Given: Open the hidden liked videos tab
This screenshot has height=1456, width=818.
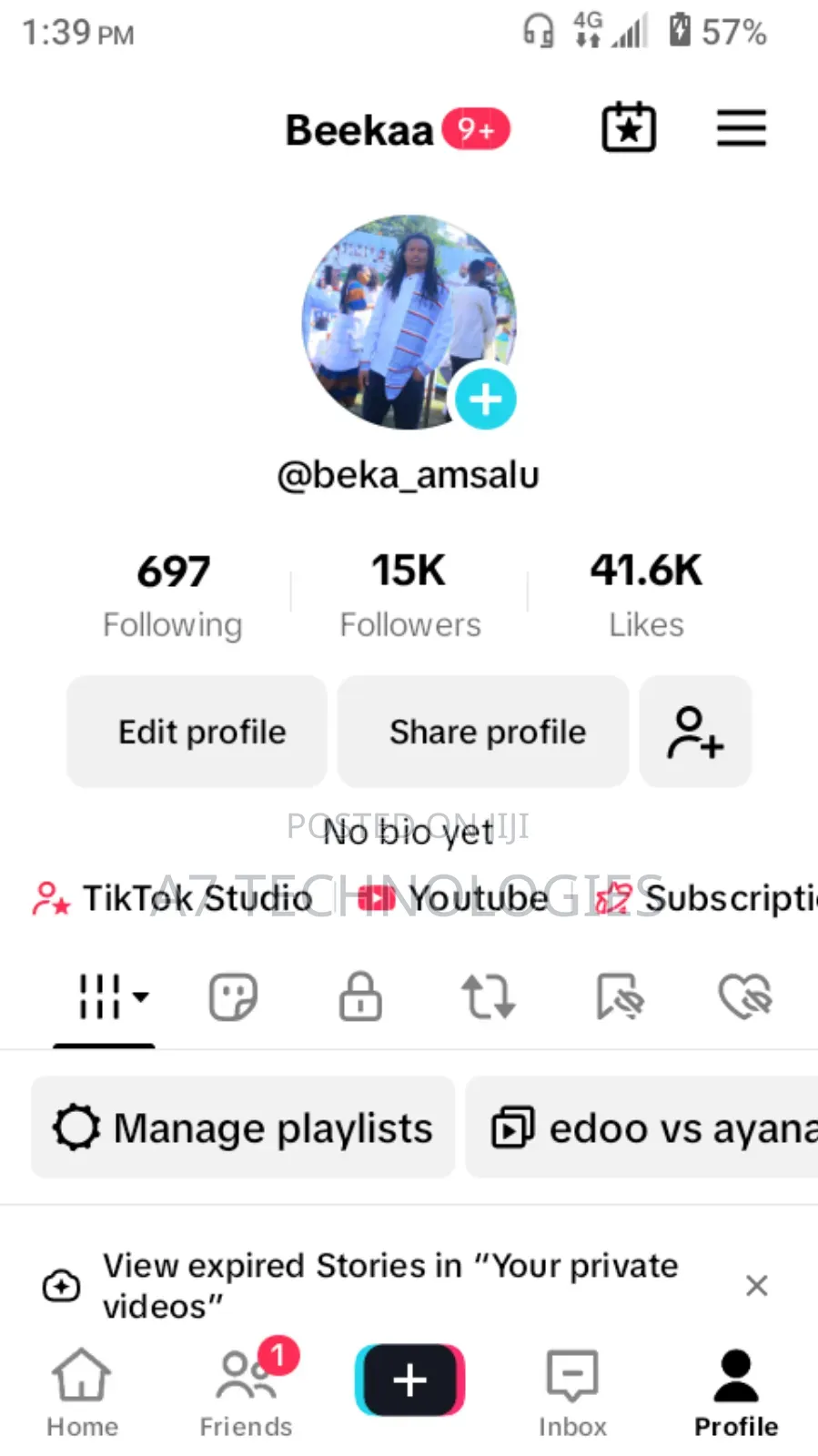Looking at the screenshot, I should (x=745, y=996).
